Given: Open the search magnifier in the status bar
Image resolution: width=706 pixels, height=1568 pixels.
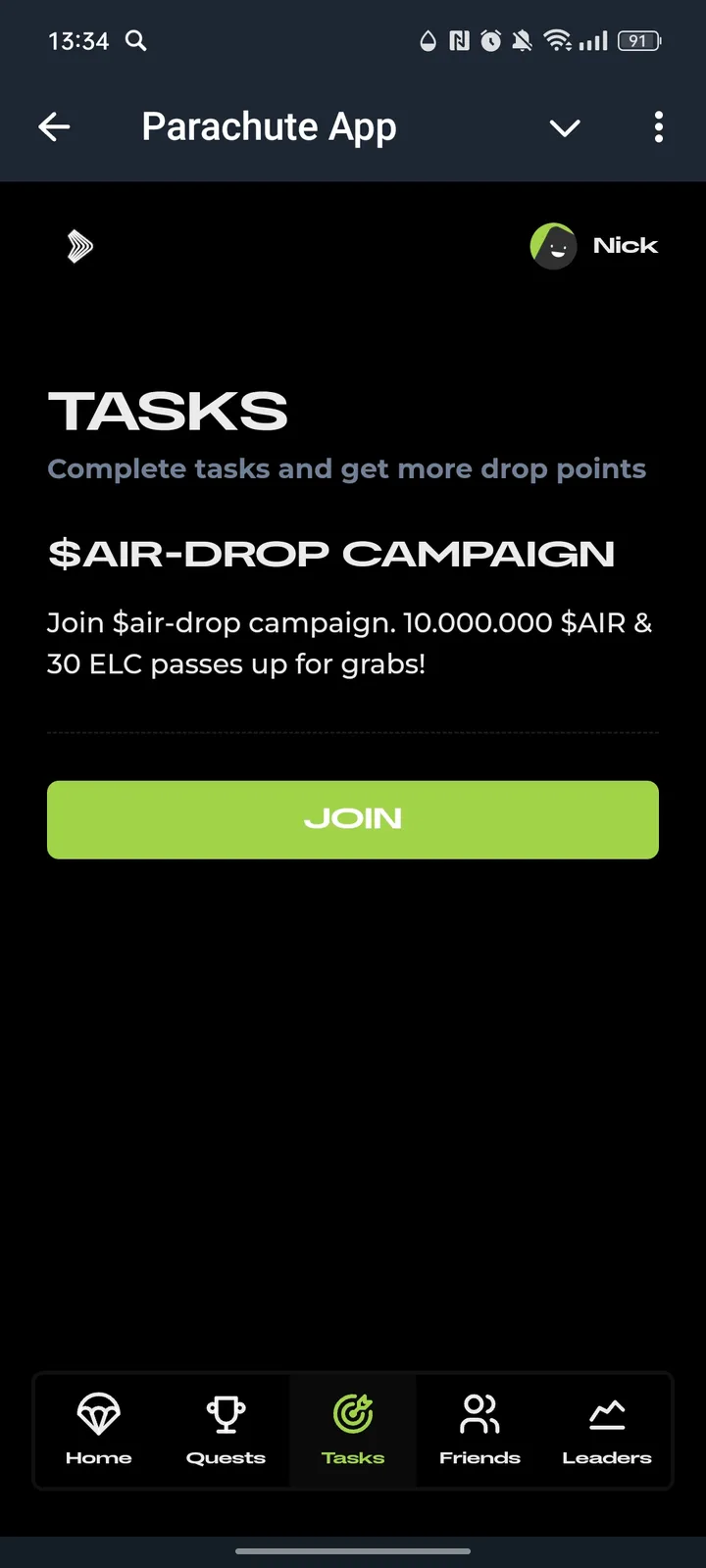Looking at the screenshot, I should [x=136, y=41].
